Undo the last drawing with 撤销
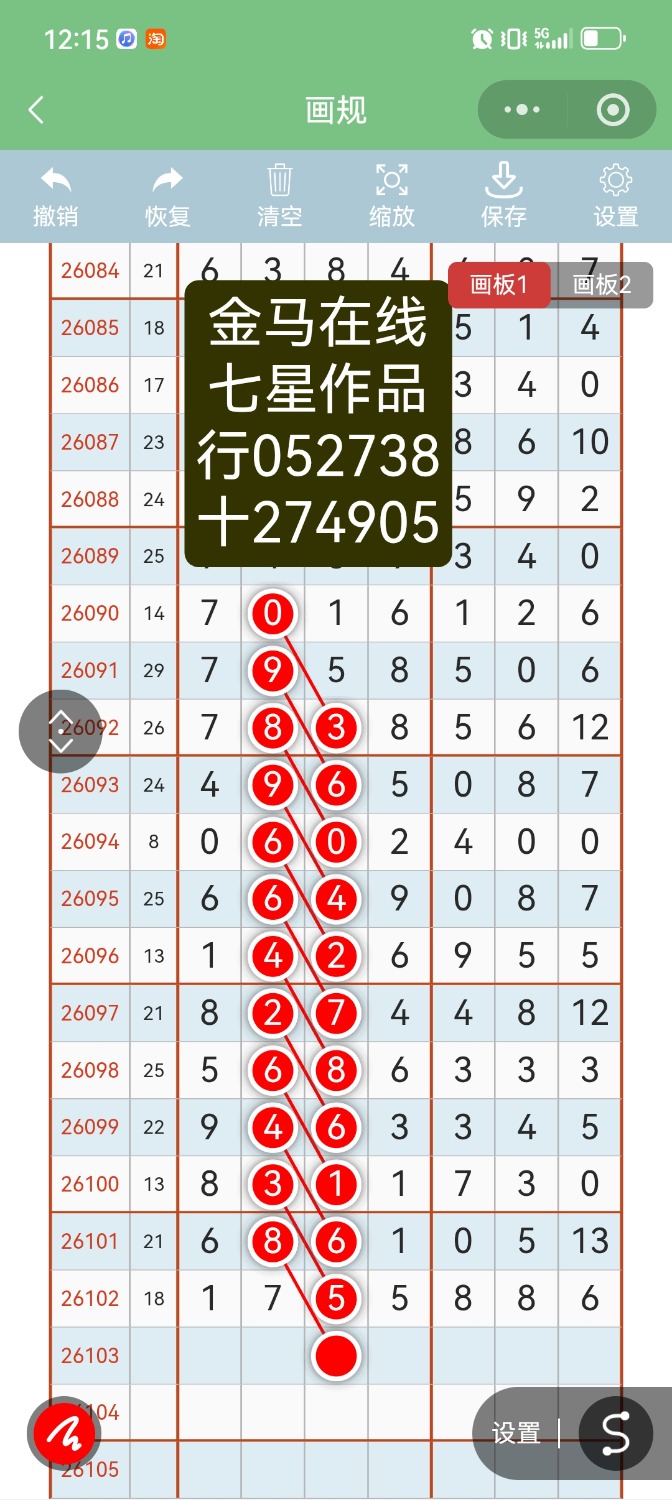The height and width of the screenshot is (1500, 672). [56, 197]
